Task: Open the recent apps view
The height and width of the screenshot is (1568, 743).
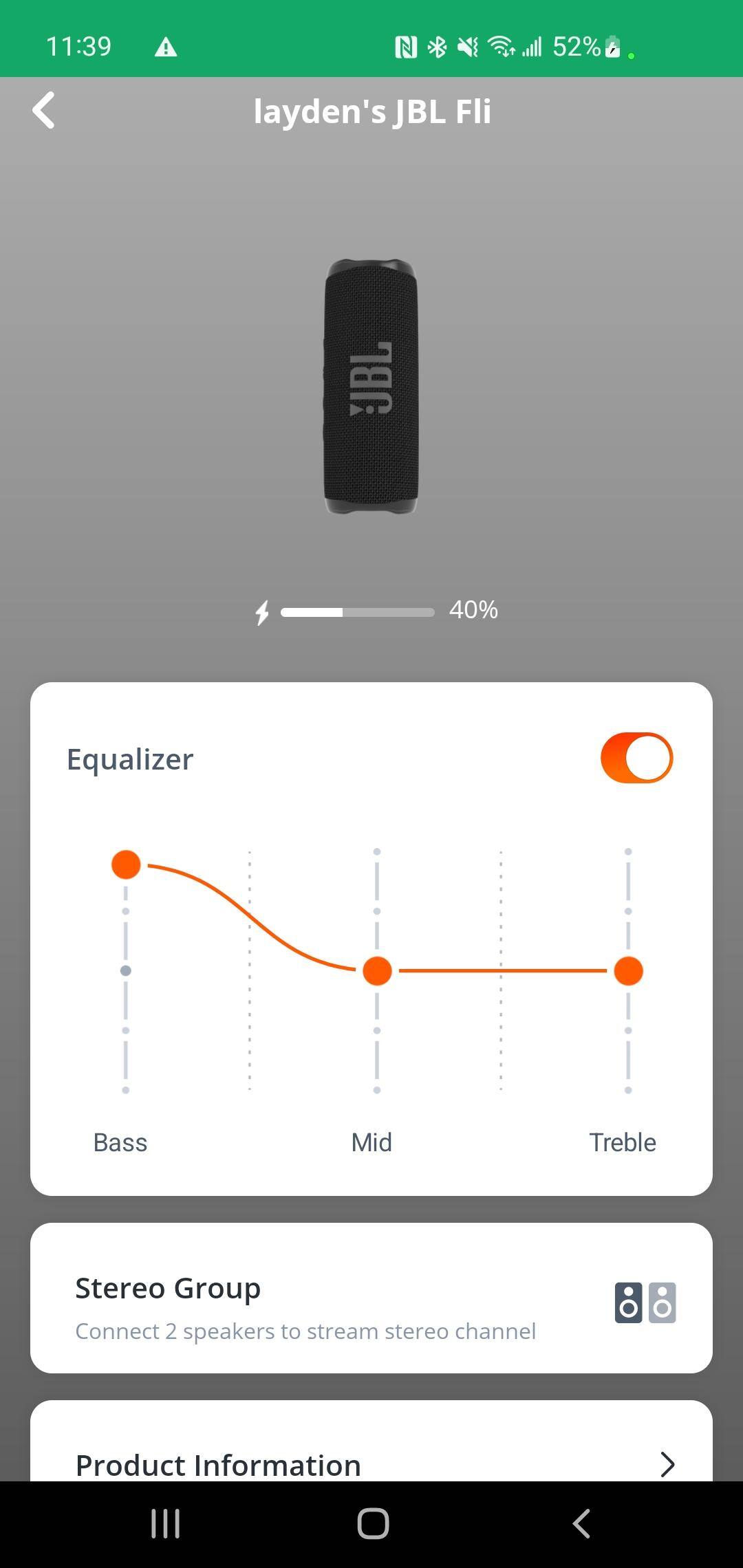Action: (165, 1523)
